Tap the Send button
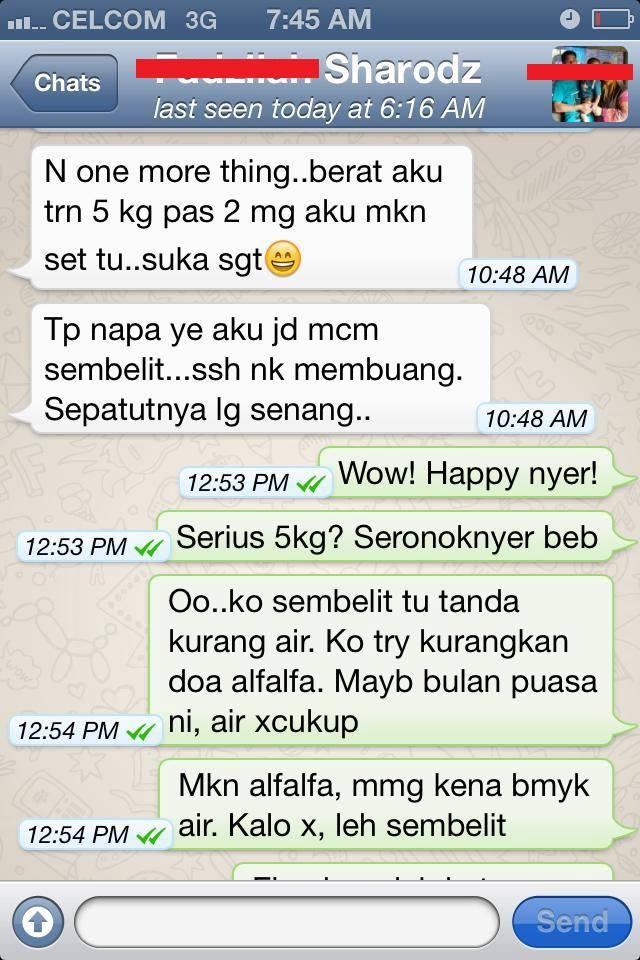 (x=571, y=921)
